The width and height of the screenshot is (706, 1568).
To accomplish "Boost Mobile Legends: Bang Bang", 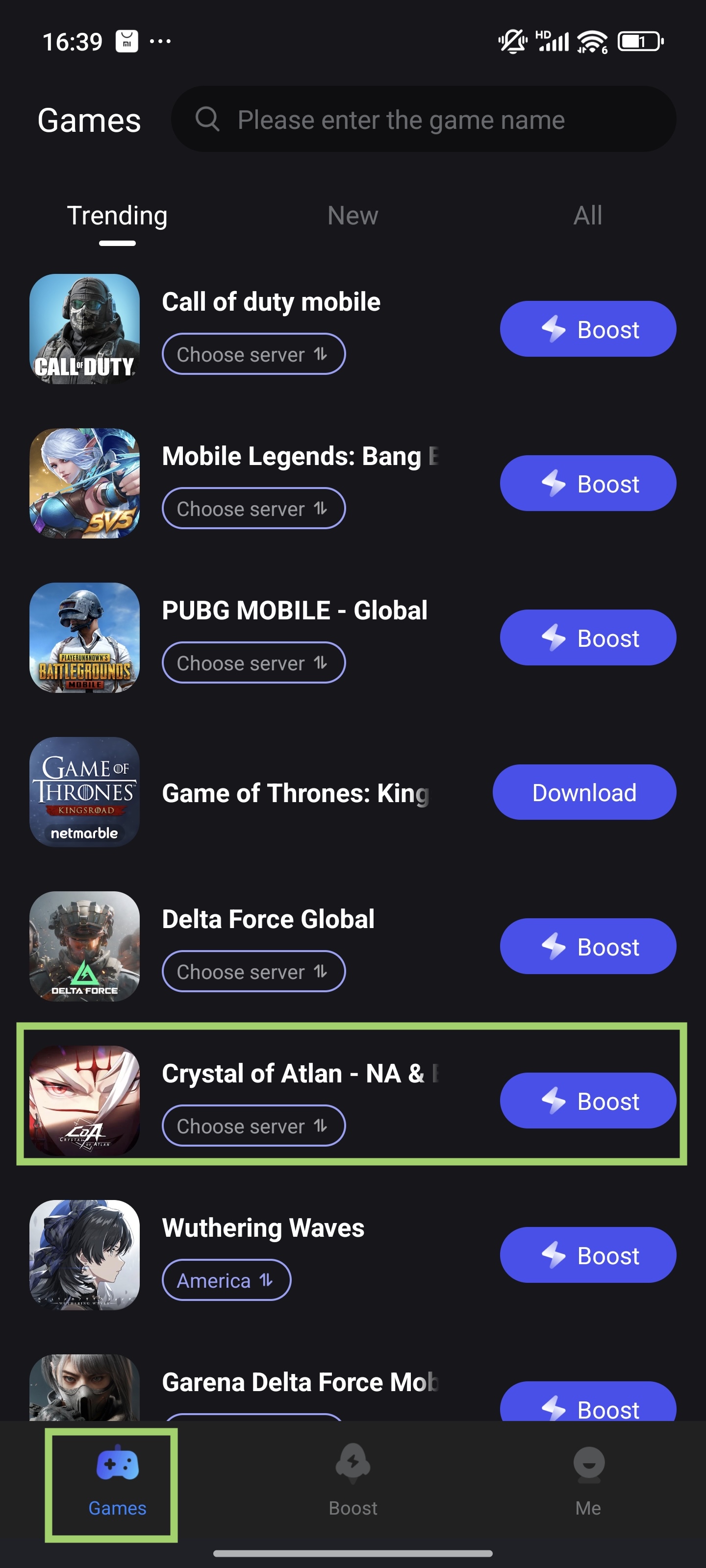I will (x=587, y=483).
